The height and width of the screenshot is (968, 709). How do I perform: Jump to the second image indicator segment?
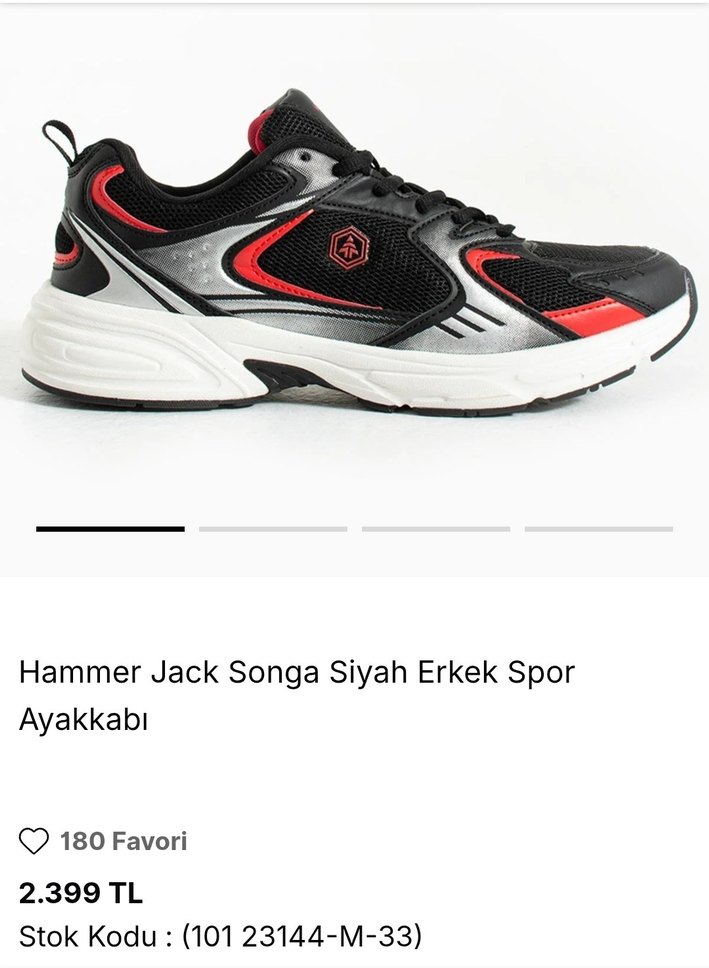coord(273,529)
